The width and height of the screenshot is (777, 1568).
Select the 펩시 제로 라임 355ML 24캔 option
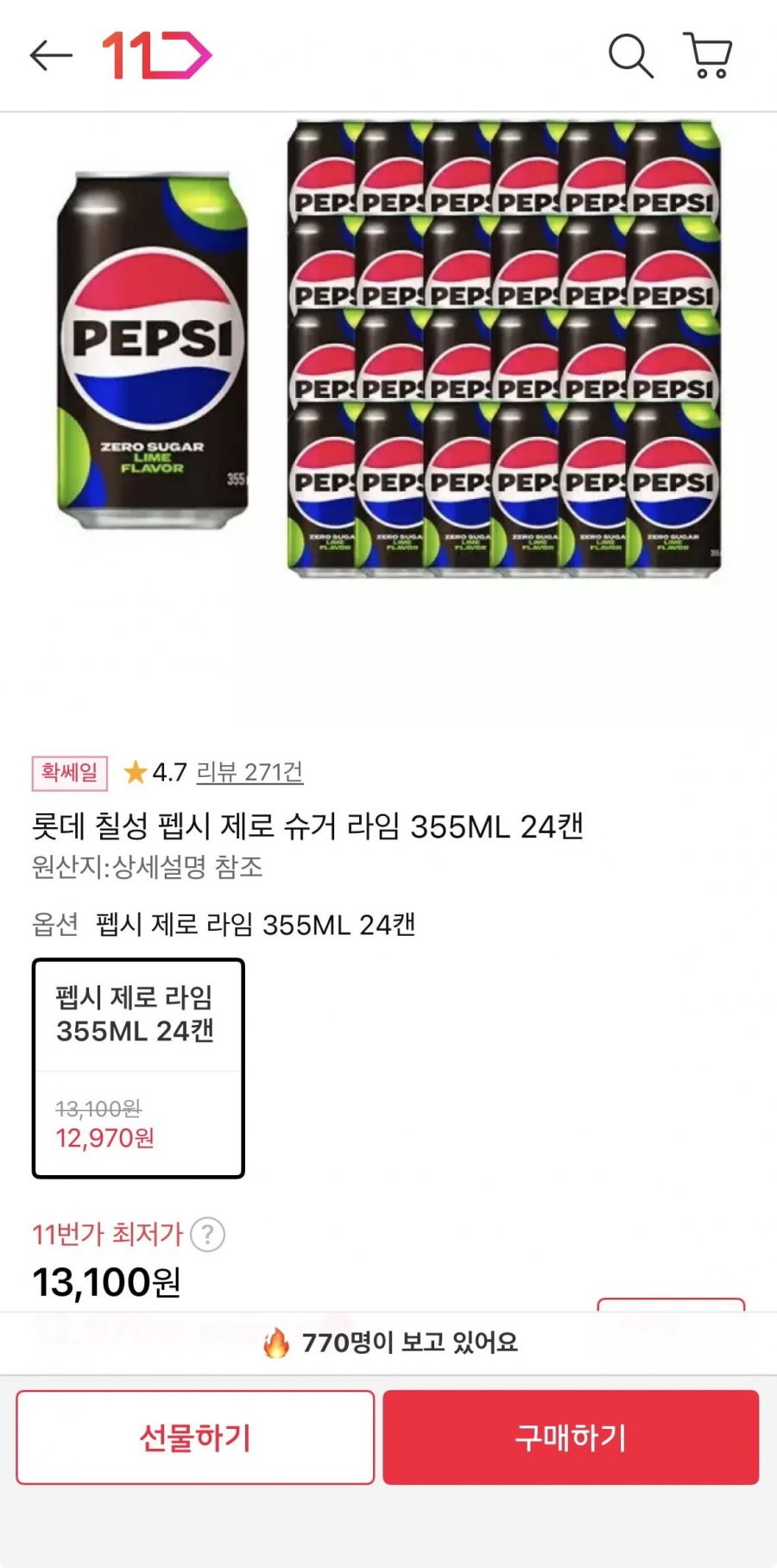pos(138,1067)
